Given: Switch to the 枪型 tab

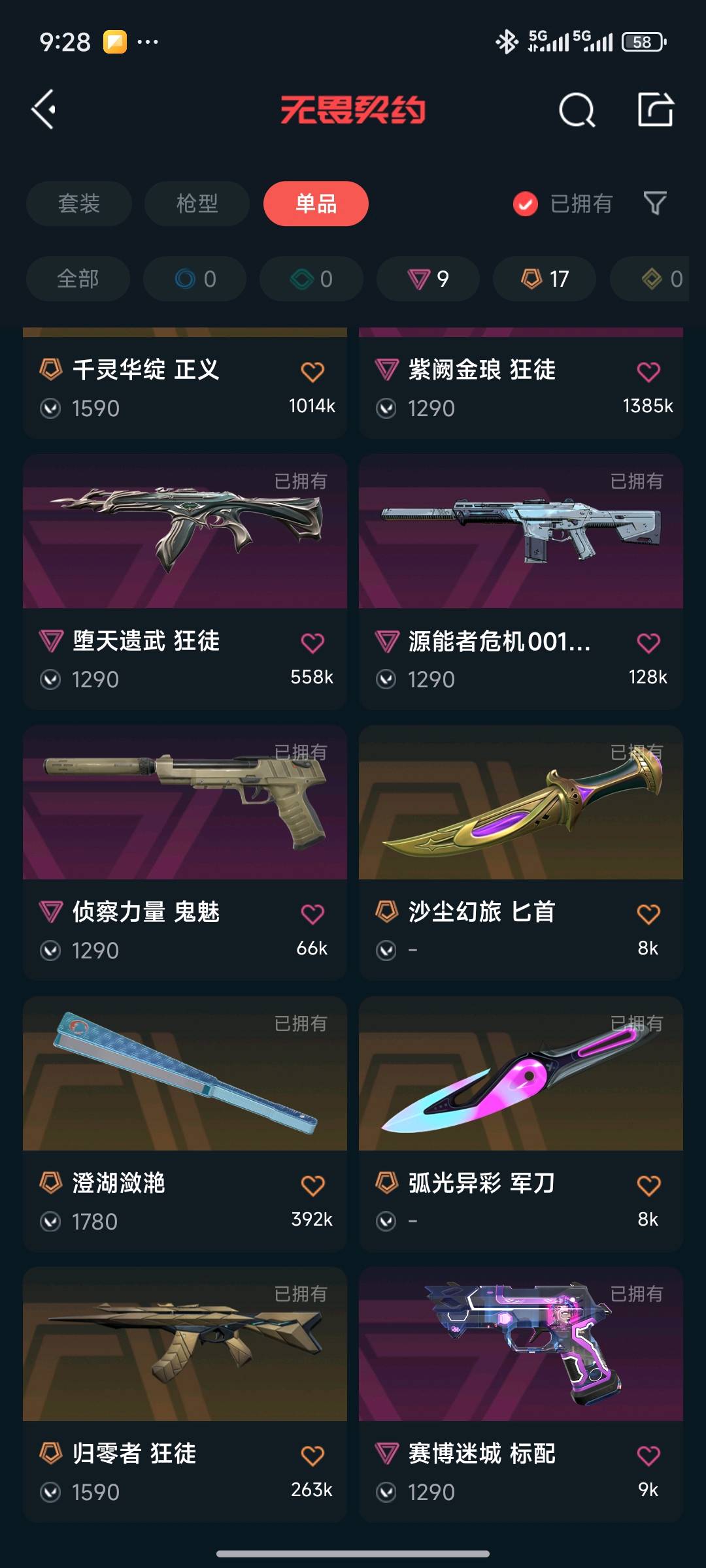Looking at the screenshot, I should 197,204.
